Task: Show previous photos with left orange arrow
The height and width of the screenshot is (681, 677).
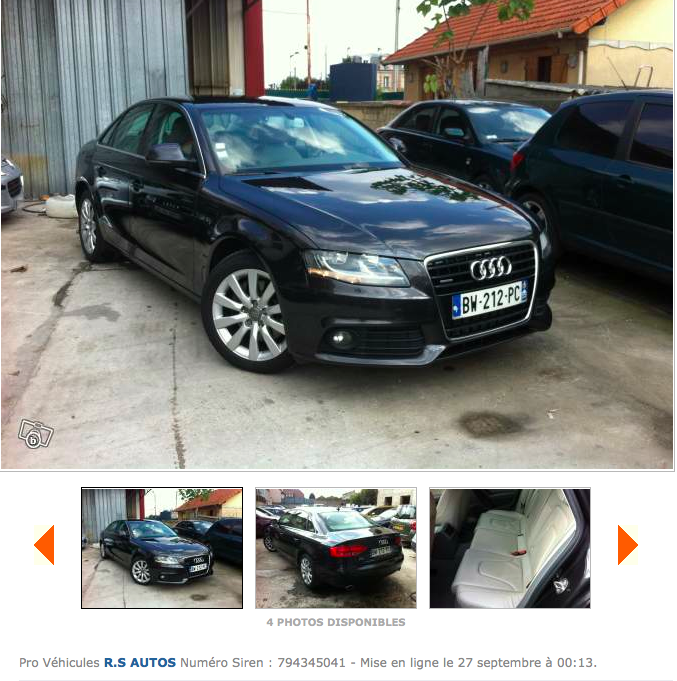Action: point(44,545)
